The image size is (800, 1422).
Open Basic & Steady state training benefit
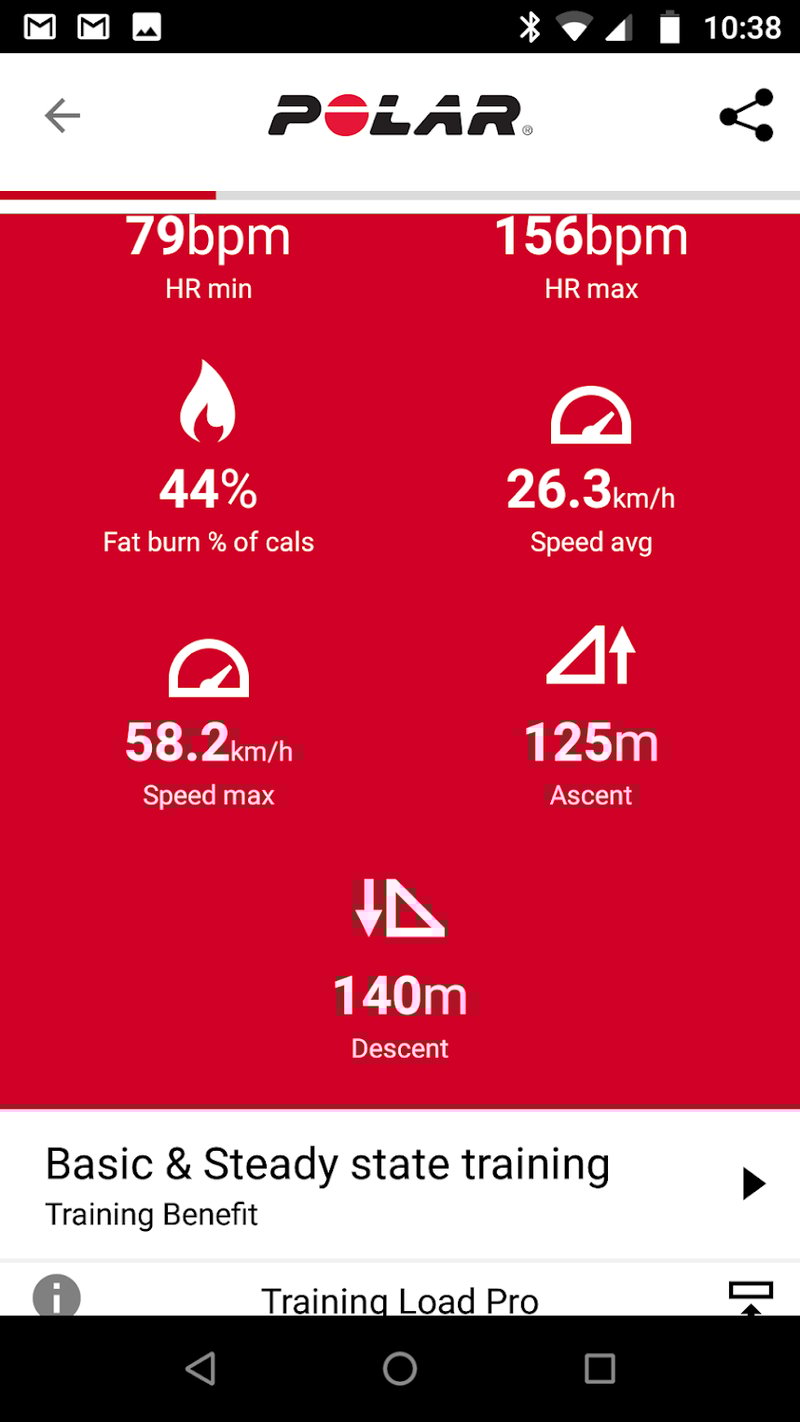point(400,1184)
